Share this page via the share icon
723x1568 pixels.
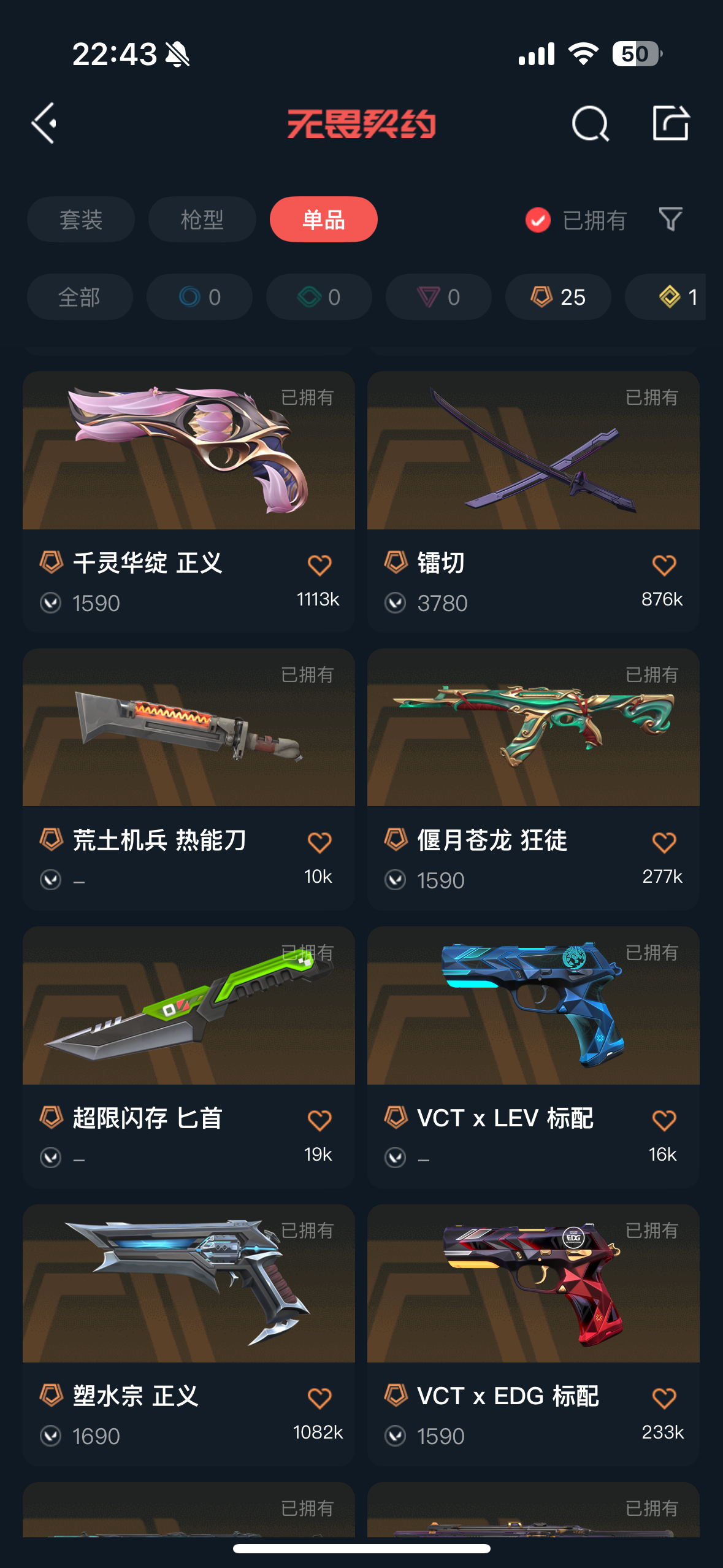[x=670, y=123]
